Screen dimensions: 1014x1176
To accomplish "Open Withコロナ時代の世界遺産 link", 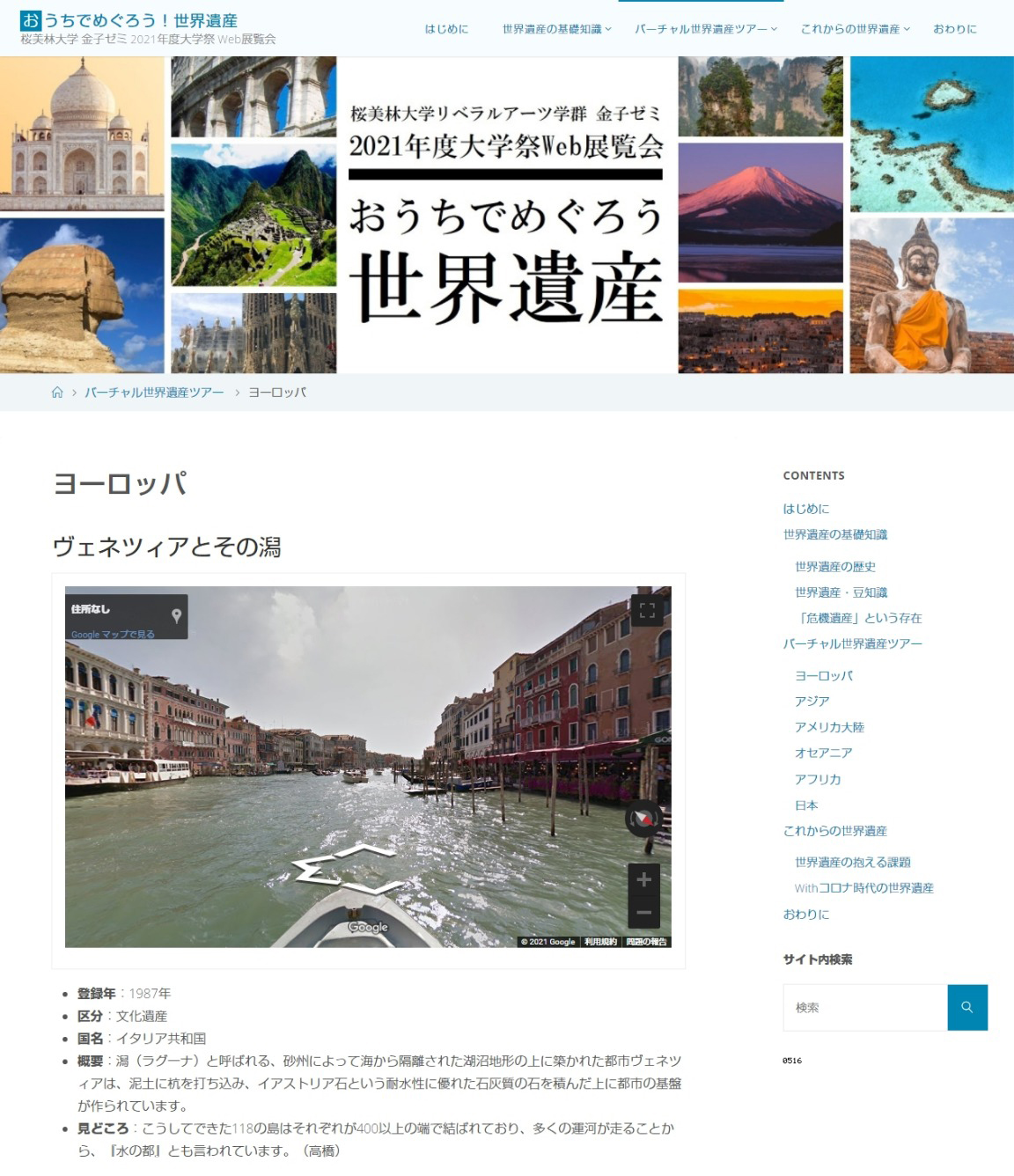I will [863, 888].
